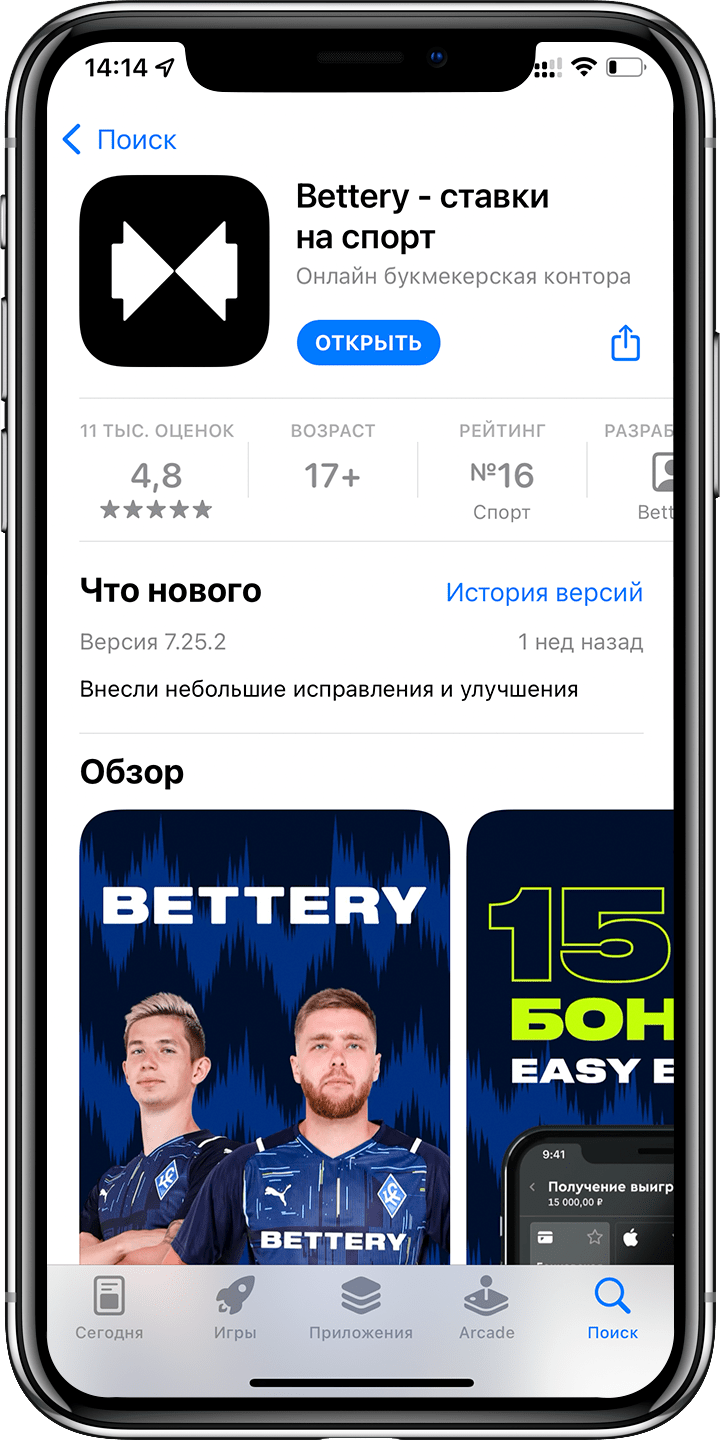The image size is (720, 1440).
Task: Go back to Поиск results
Action: (x=119, y=140)
